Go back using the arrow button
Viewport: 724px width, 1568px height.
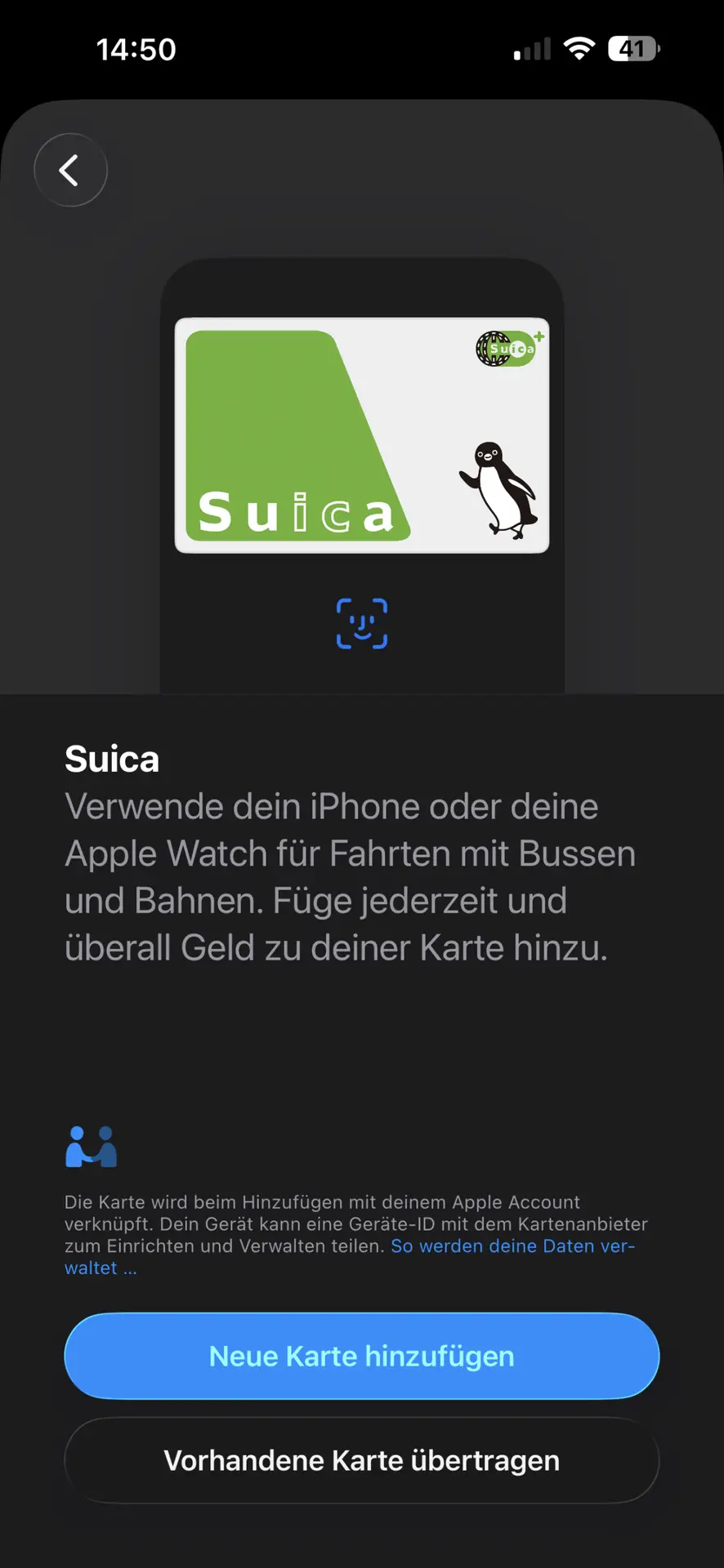pos(70,170)
